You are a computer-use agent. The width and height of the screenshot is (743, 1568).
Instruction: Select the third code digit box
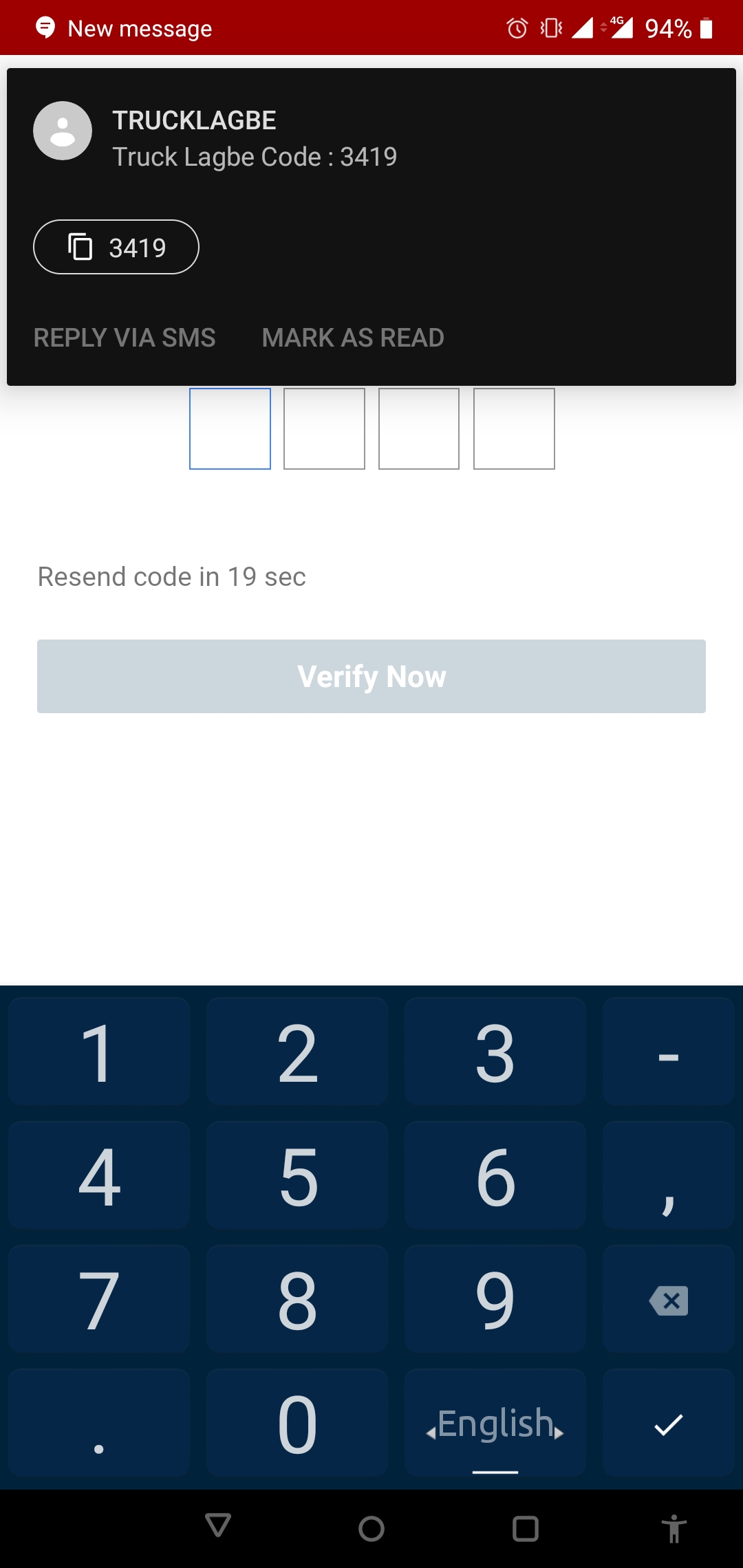[419, 428]
